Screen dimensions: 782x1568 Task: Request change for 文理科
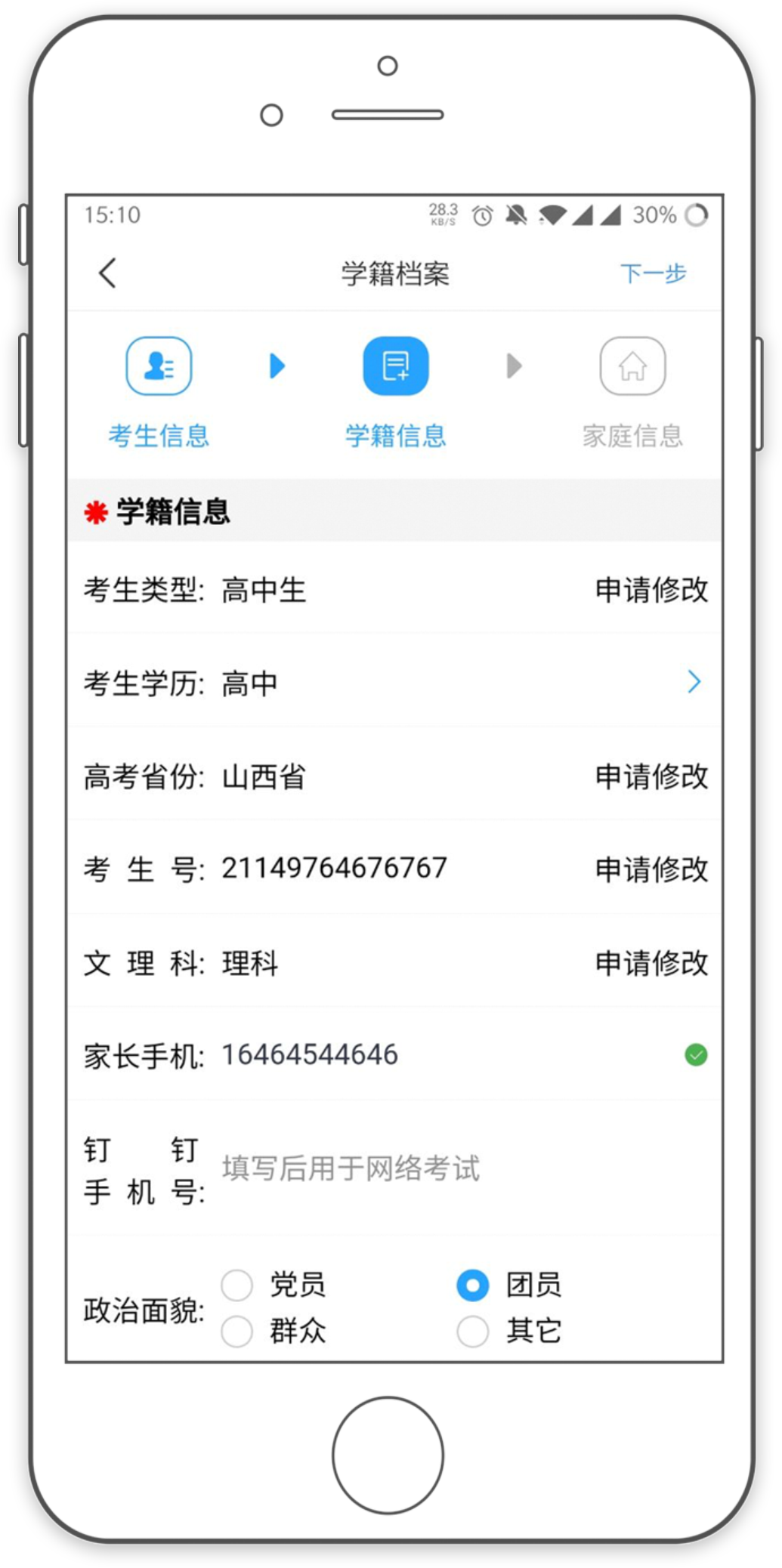pyautogui.click(x=651, y=963)
